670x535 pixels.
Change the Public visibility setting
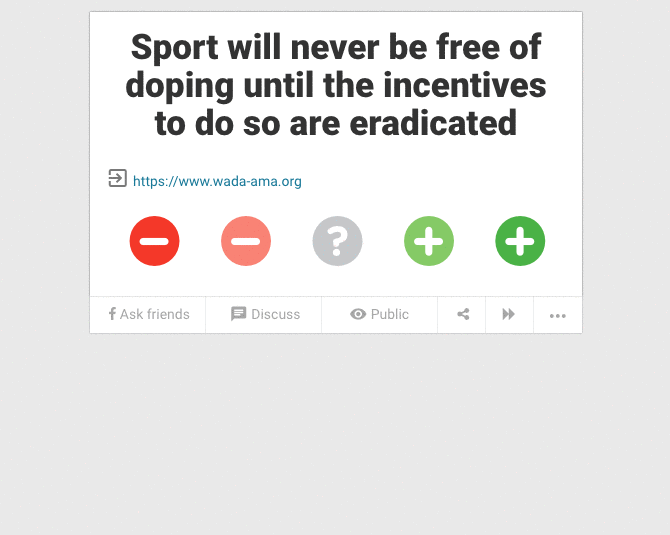click(x=379, y=314)
